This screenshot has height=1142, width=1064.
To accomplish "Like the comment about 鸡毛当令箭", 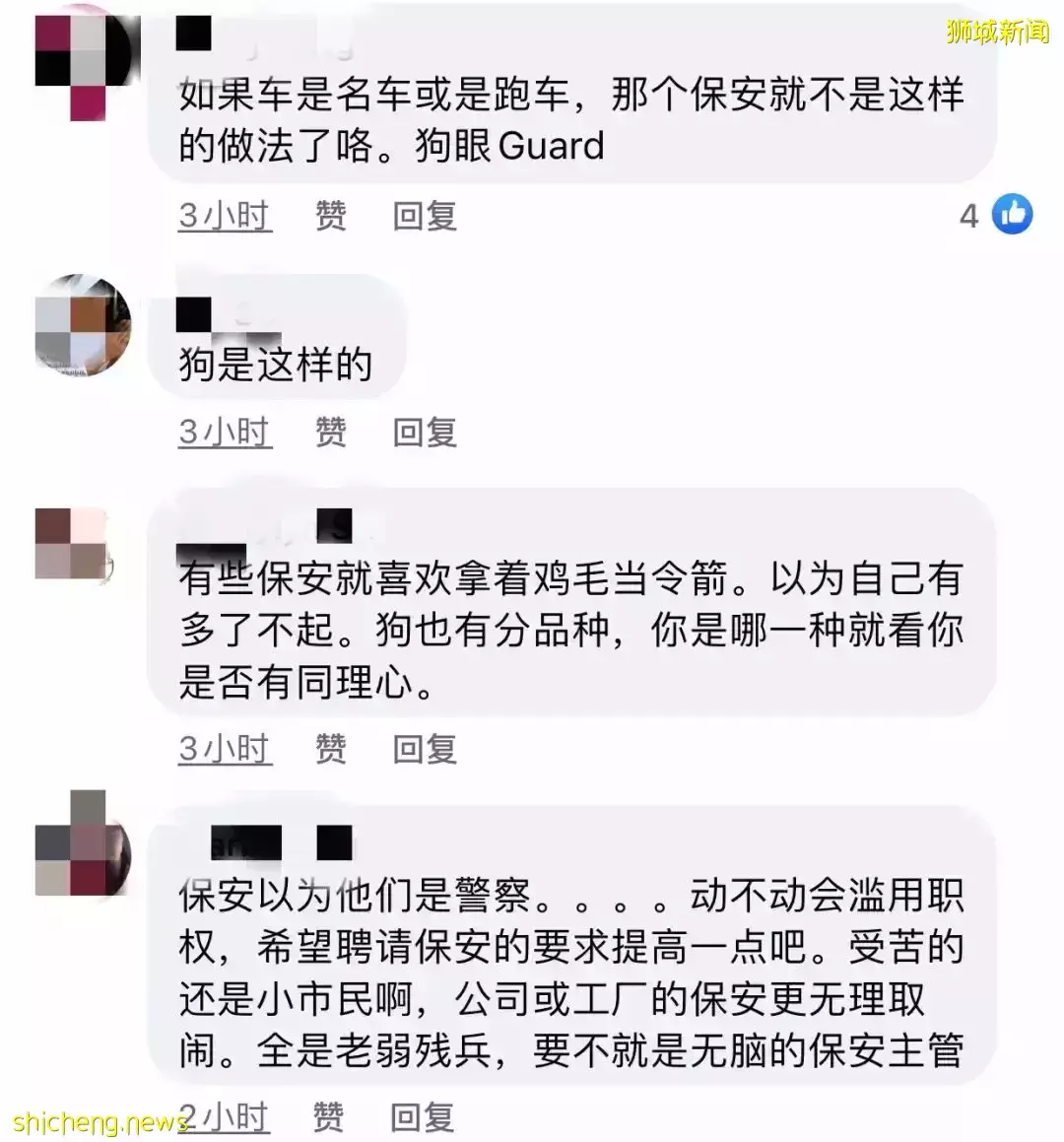I will pyautogui.click(x=330, y=749).
